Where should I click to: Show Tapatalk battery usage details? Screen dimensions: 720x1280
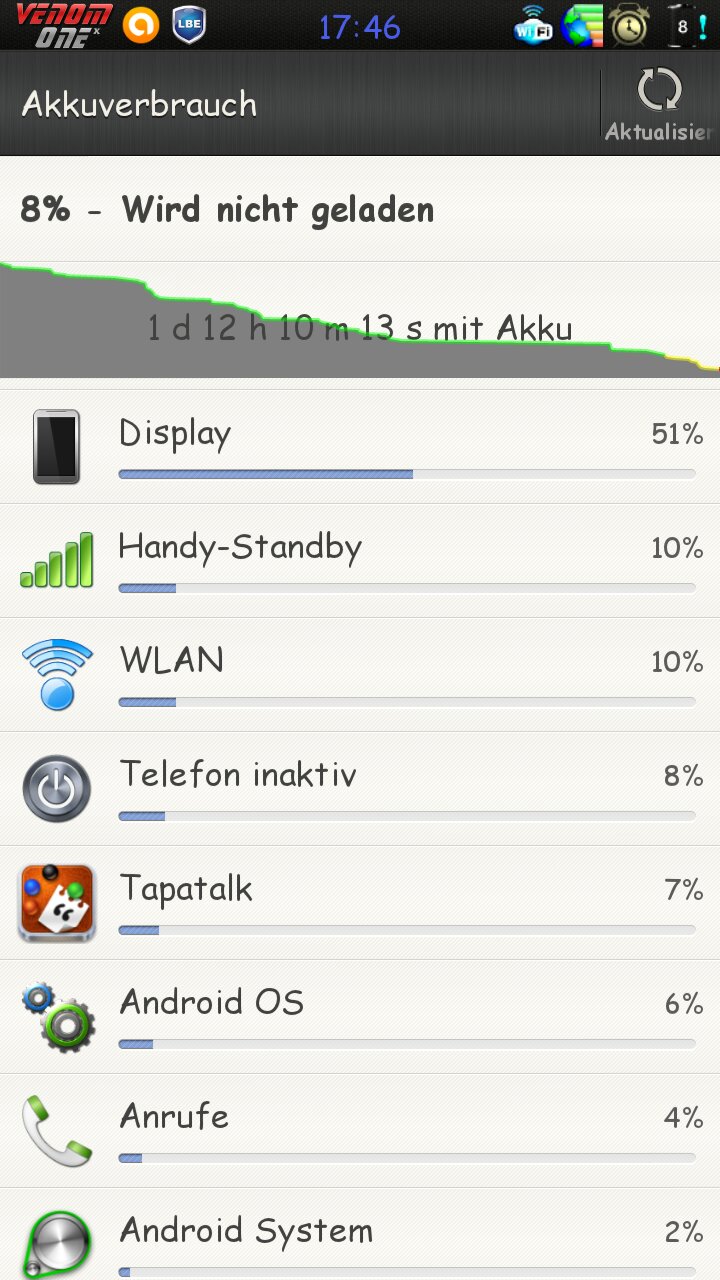pyautogui.click(x=360, y=902)
